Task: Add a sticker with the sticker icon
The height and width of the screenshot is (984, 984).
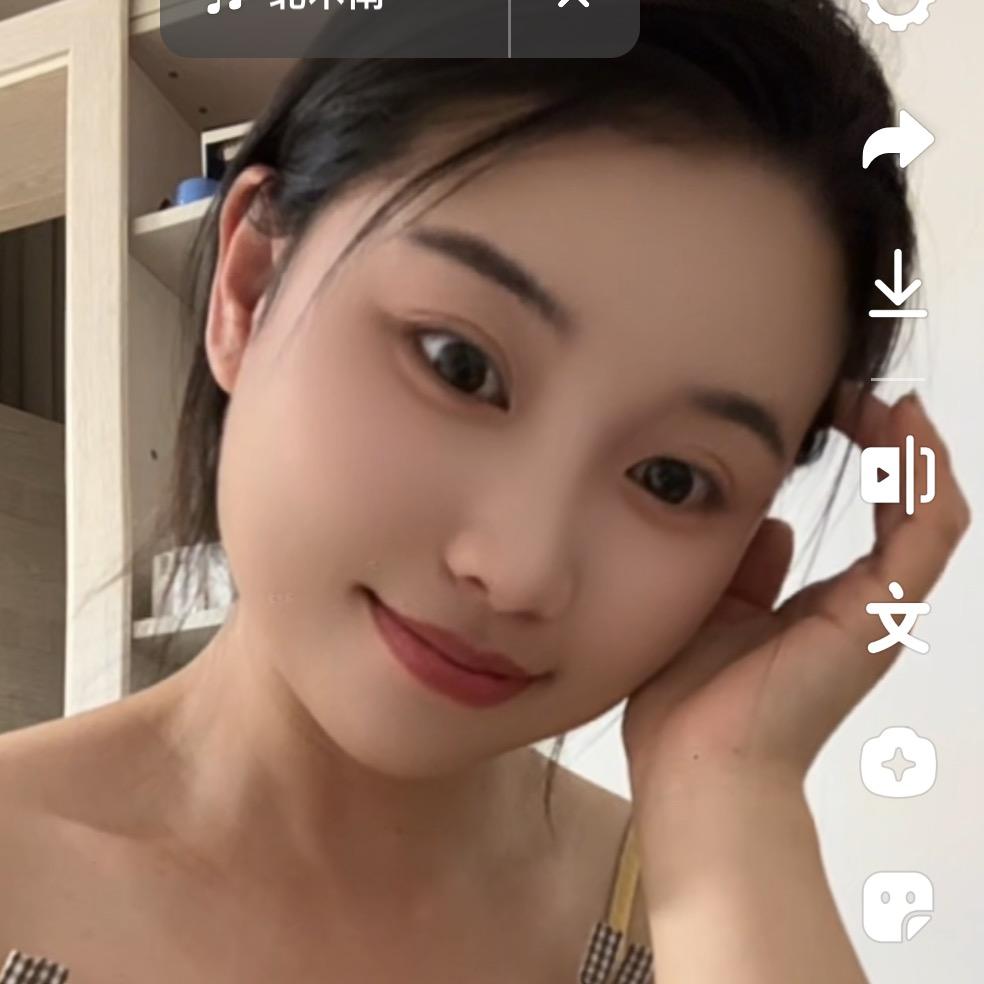Action: click(x=897, y=905)
